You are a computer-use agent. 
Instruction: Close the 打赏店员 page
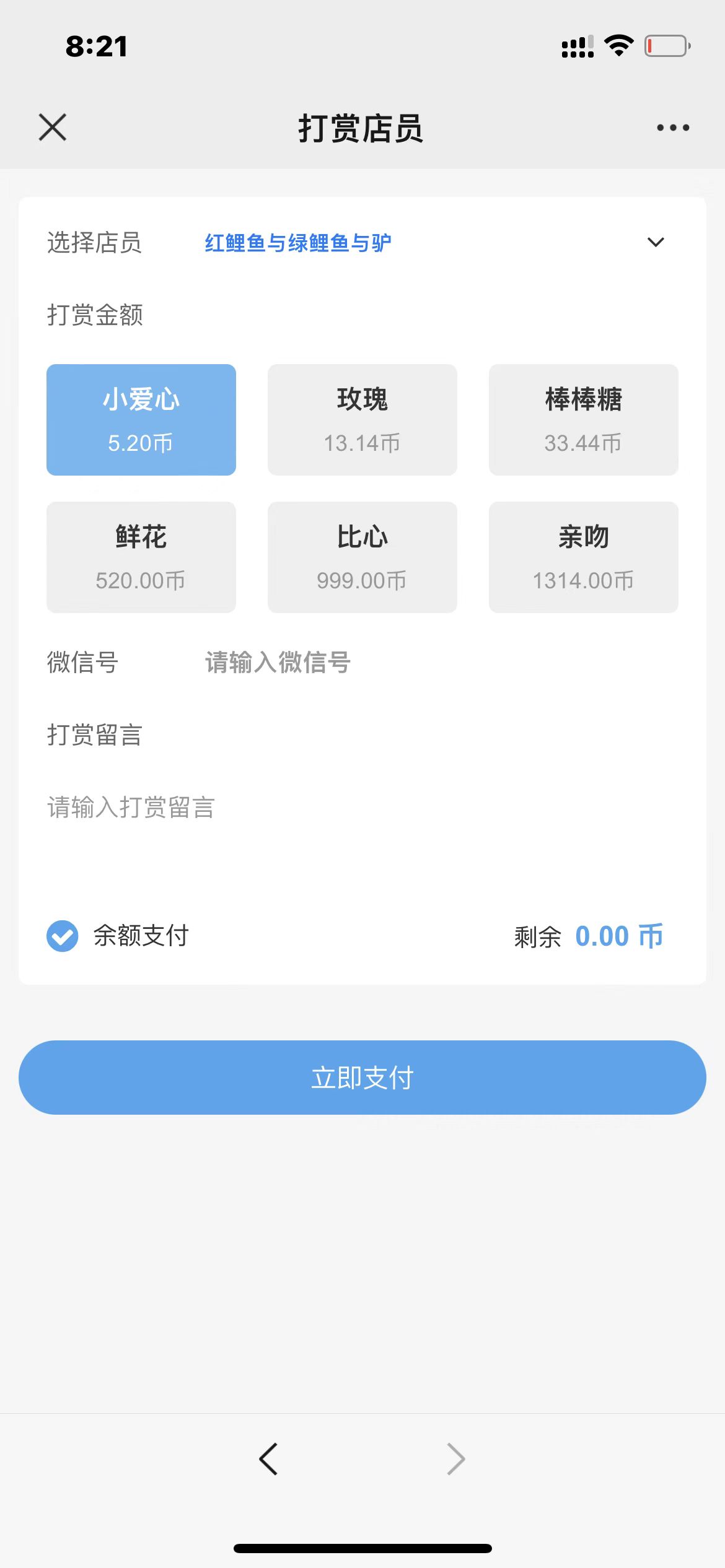53,128
